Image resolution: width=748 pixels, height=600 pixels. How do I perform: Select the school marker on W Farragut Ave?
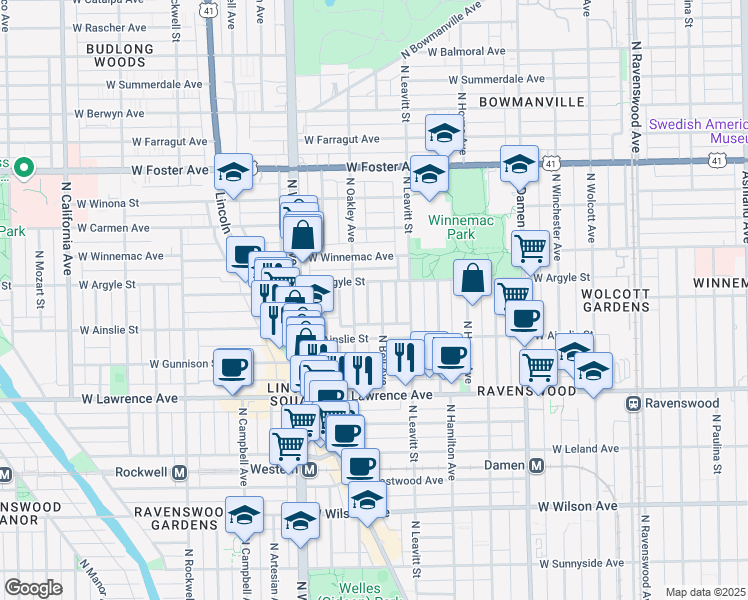click(445, 134)
